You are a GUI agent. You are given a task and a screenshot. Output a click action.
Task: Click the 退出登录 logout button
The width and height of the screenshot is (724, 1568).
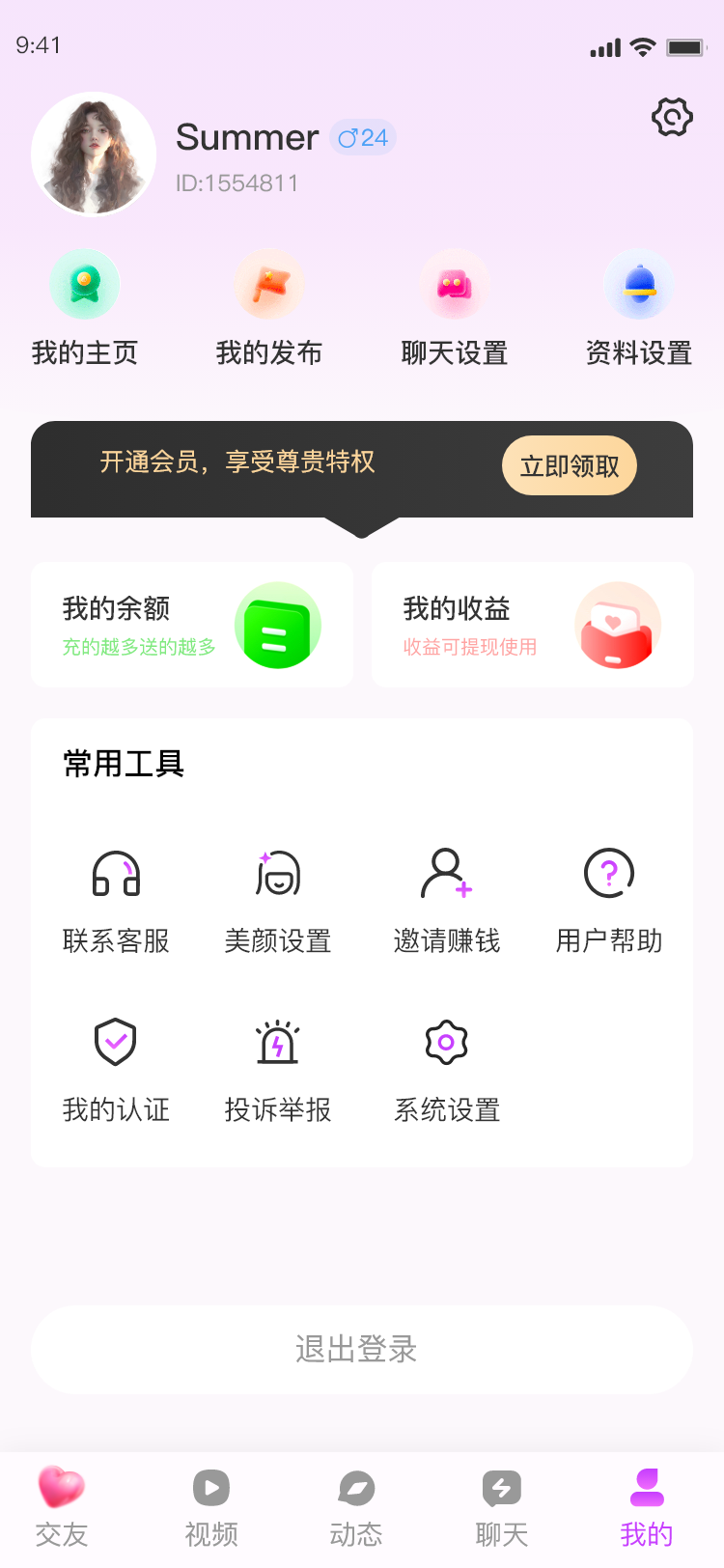tap(361, 1350)
